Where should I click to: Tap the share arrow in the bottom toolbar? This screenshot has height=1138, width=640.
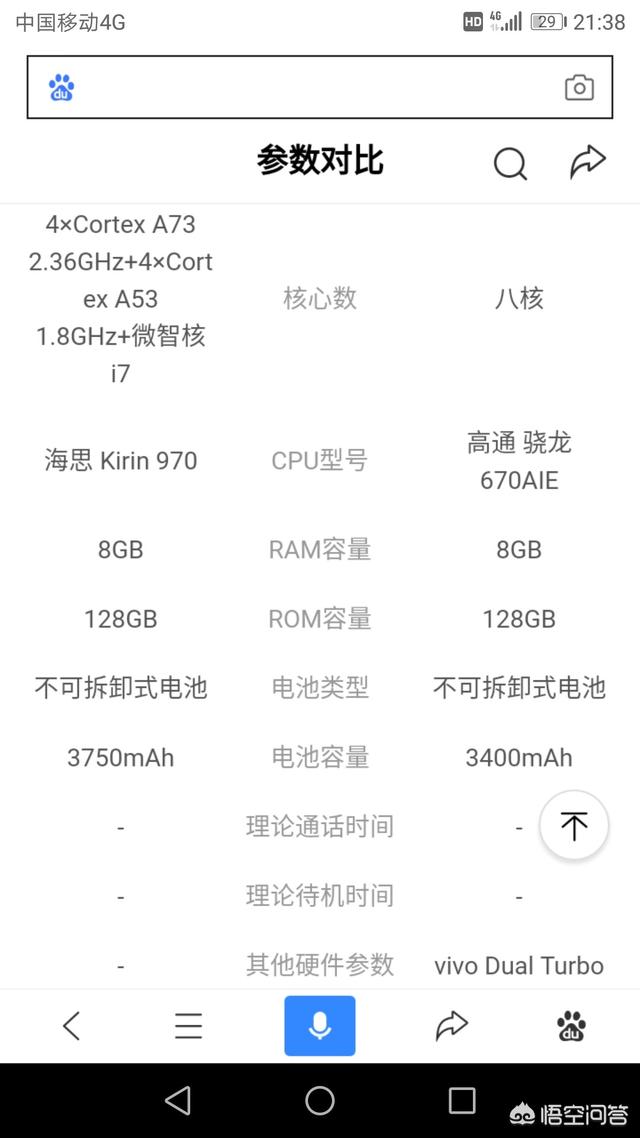(x=452, y=1025)
